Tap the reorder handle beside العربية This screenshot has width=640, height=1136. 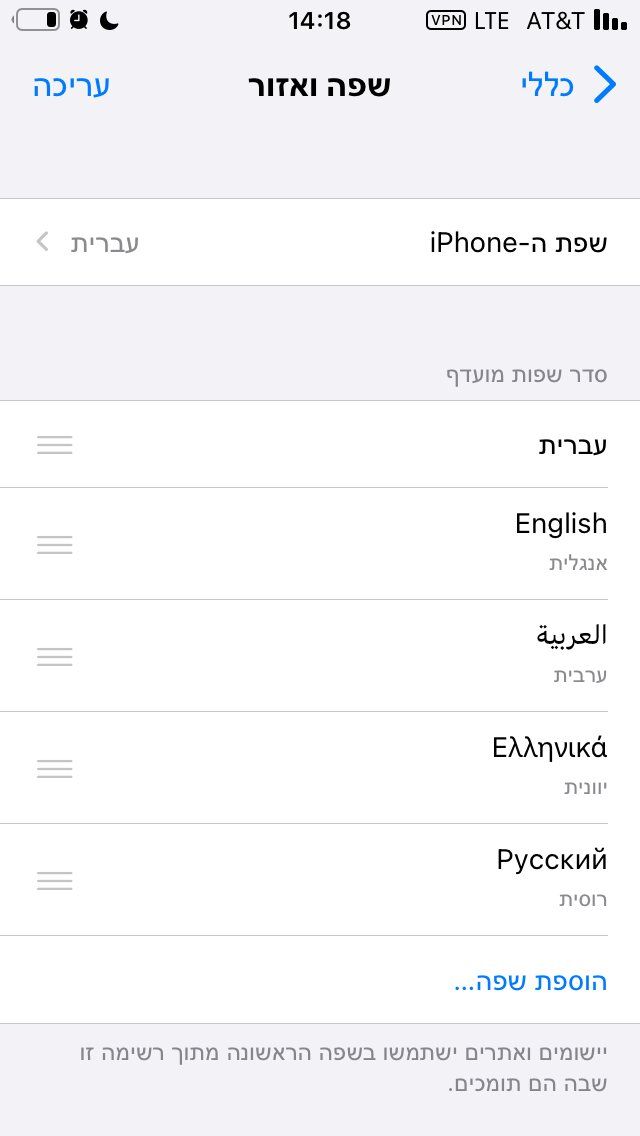[x=55, y=656]
